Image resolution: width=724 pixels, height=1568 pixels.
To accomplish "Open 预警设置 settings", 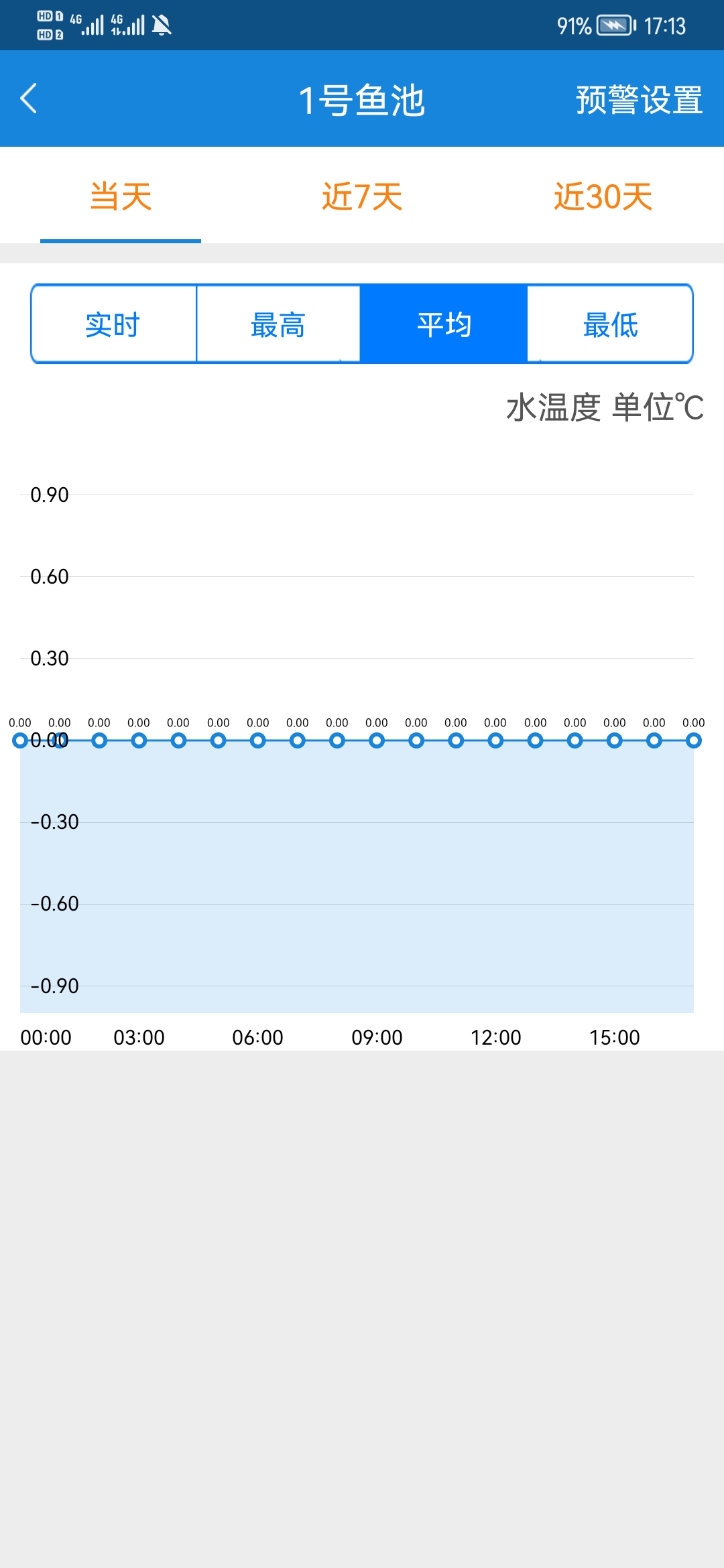I will click(x=638, y=100).
